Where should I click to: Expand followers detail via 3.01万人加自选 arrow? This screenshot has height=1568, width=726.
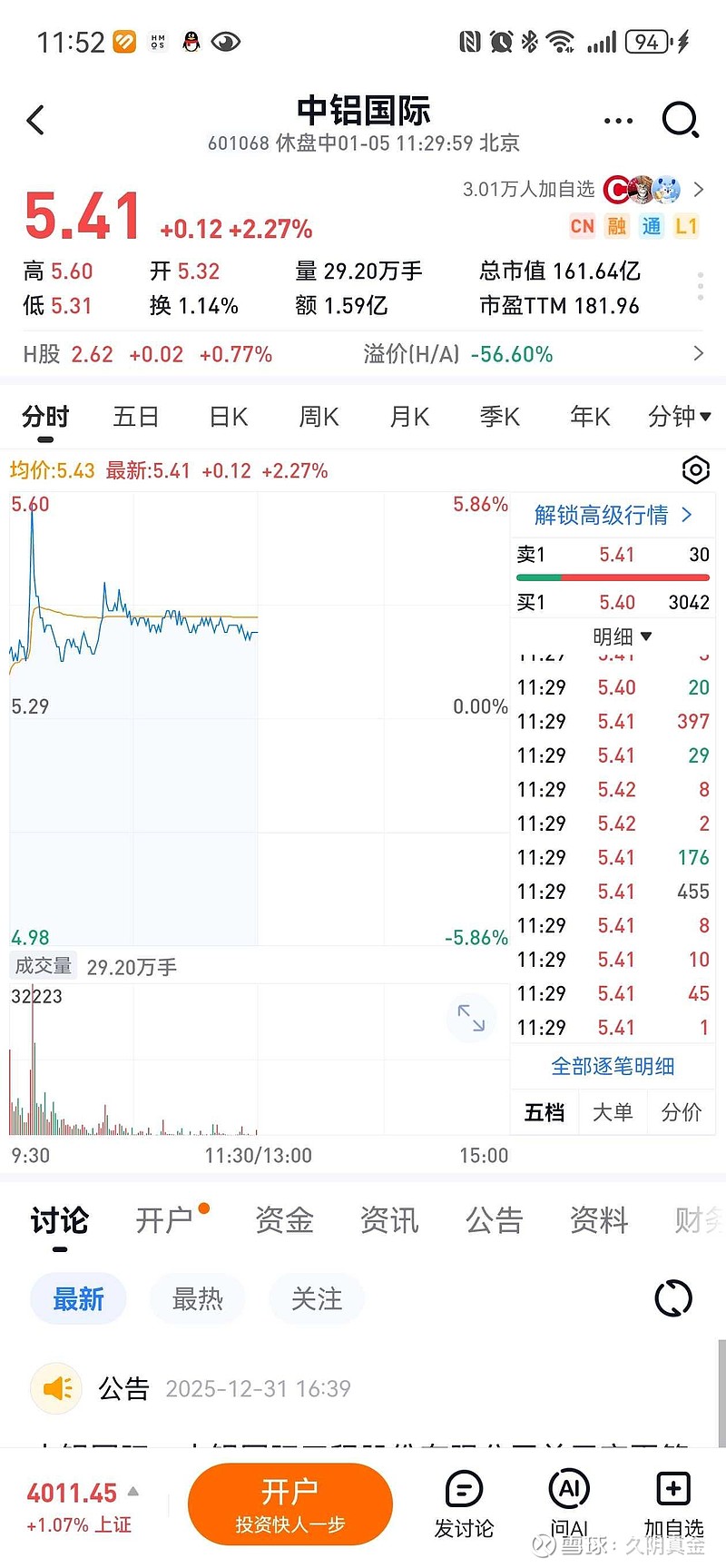[698, 189]
